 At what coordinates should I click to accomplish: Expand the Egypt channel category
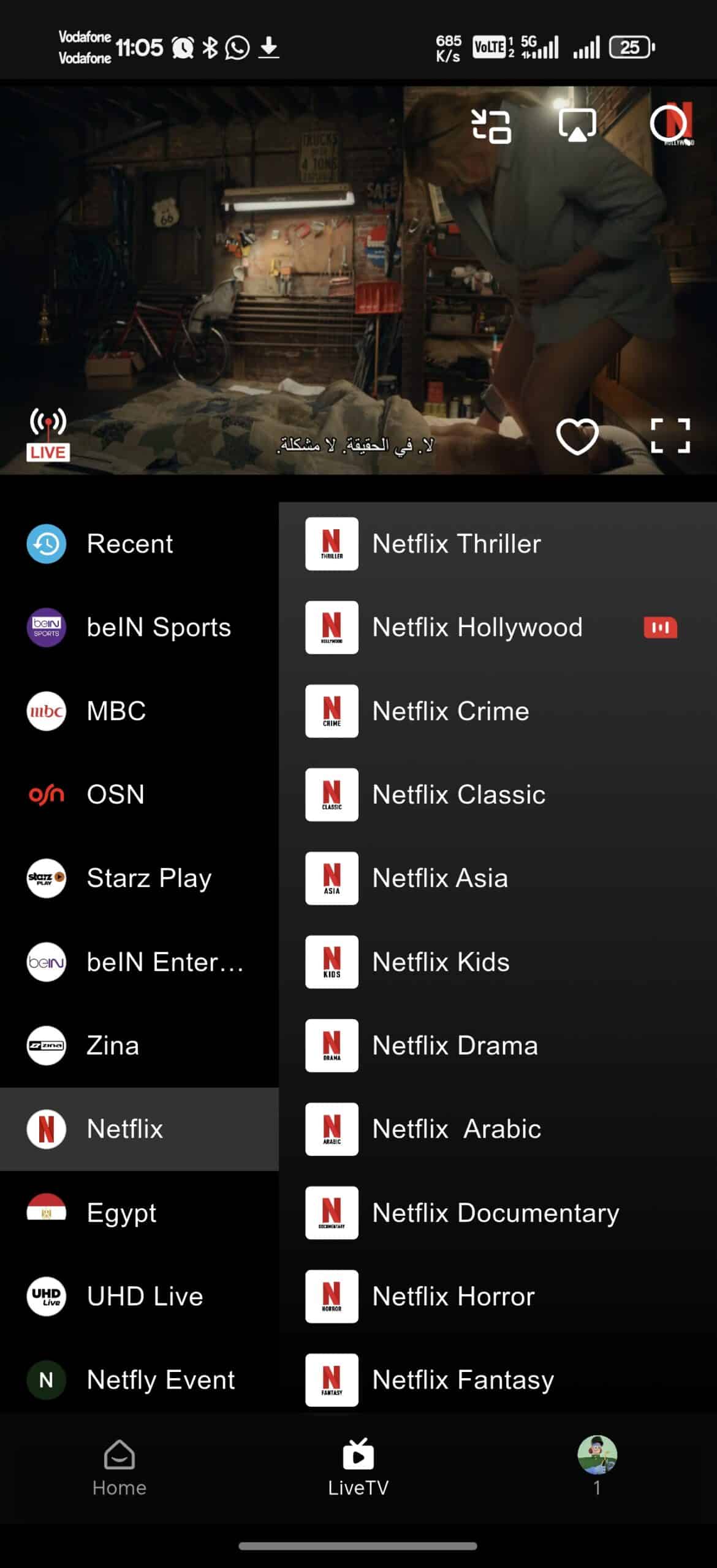click(45, 1213)
